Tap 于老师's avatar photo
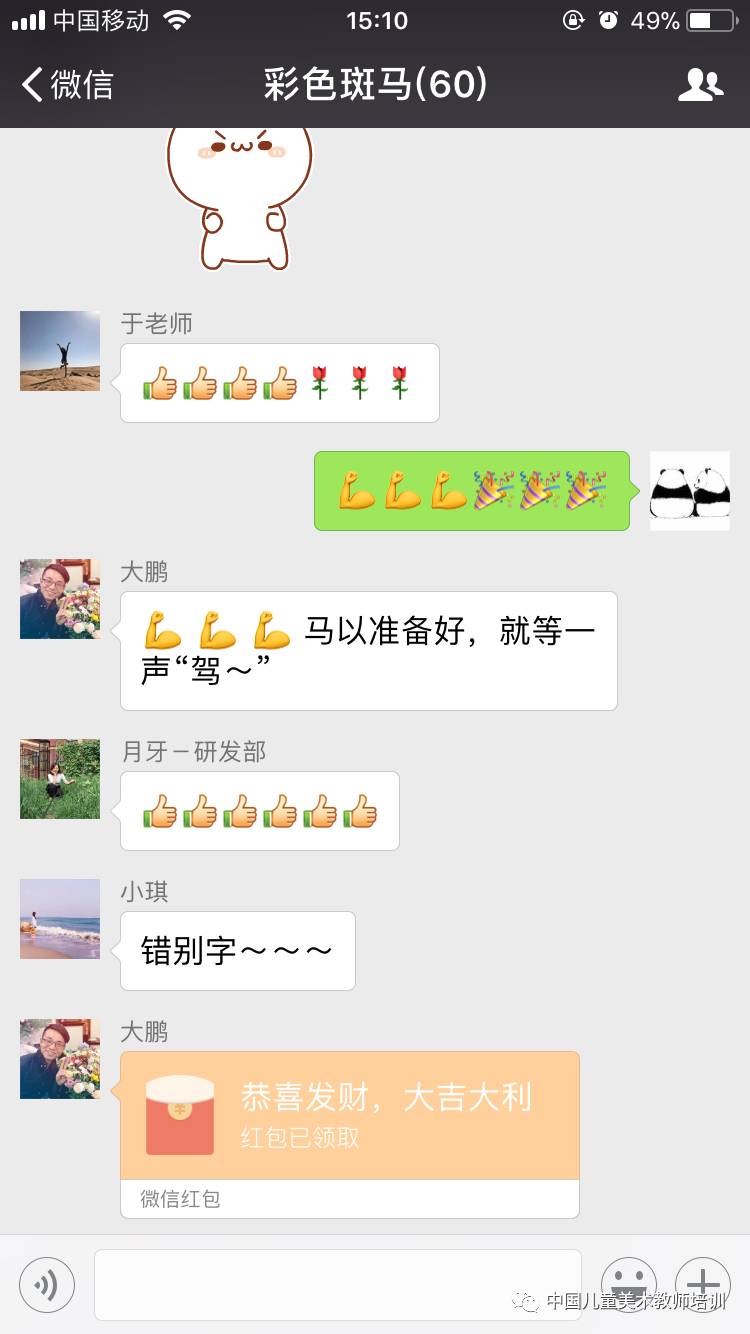This screenshot has width=750, height=1334. point(59,351)
